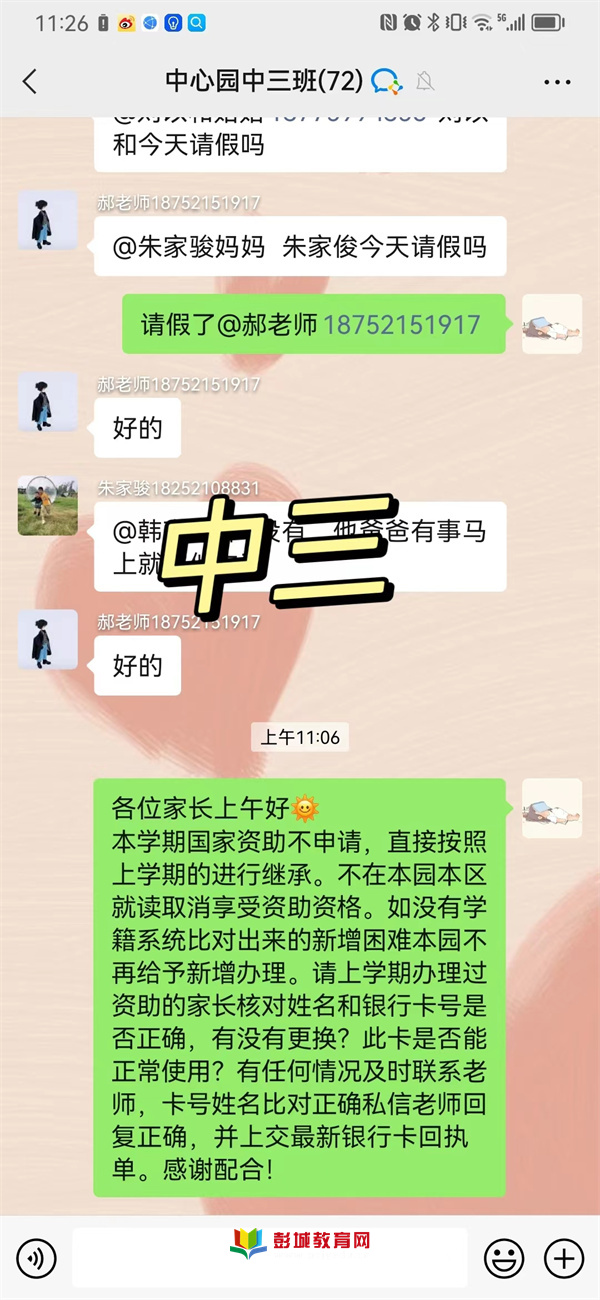Screen dimensions: 600x1300
Task: Open the emoji sticker panel
Action: [504, 1257]
